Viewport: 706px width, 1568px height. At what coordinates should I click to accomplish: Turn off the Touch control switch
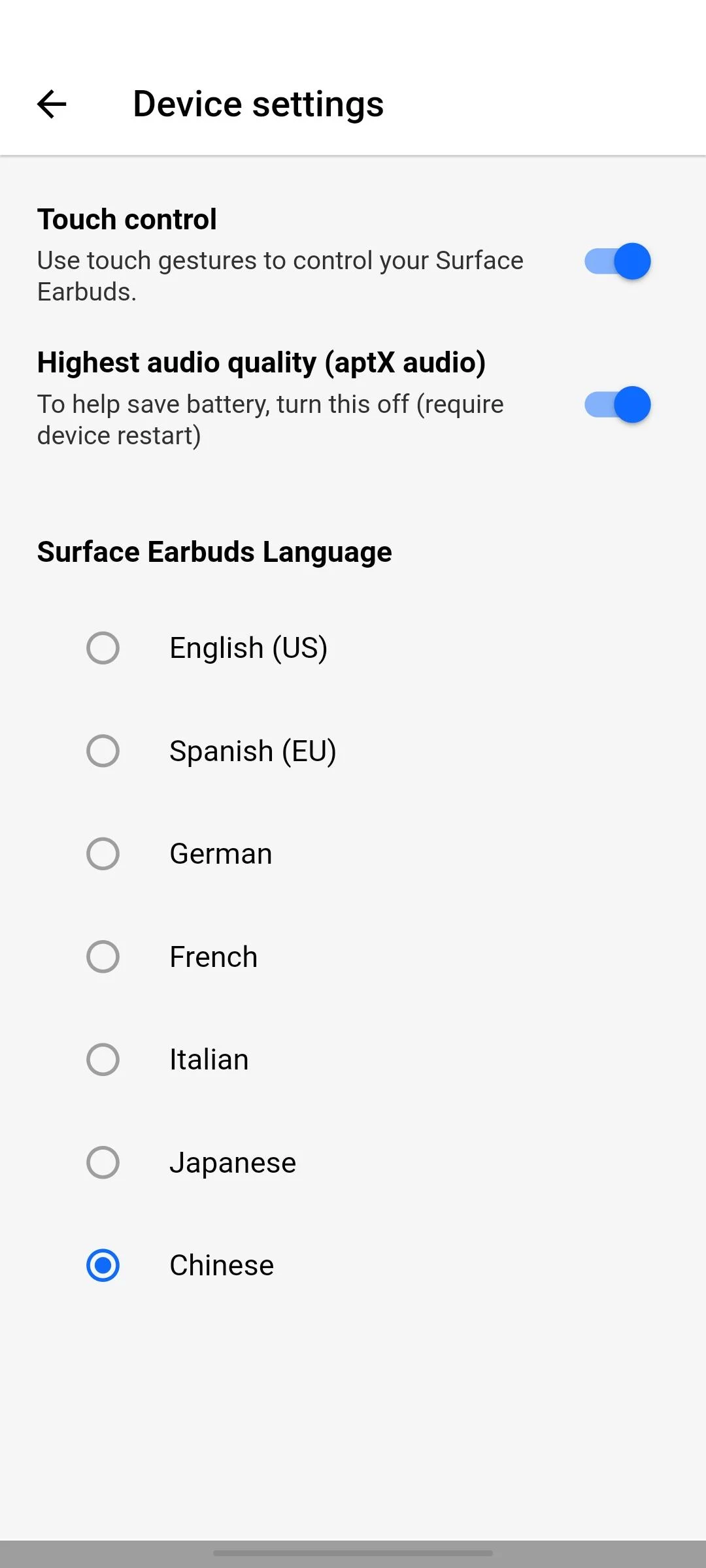[617, 261]
